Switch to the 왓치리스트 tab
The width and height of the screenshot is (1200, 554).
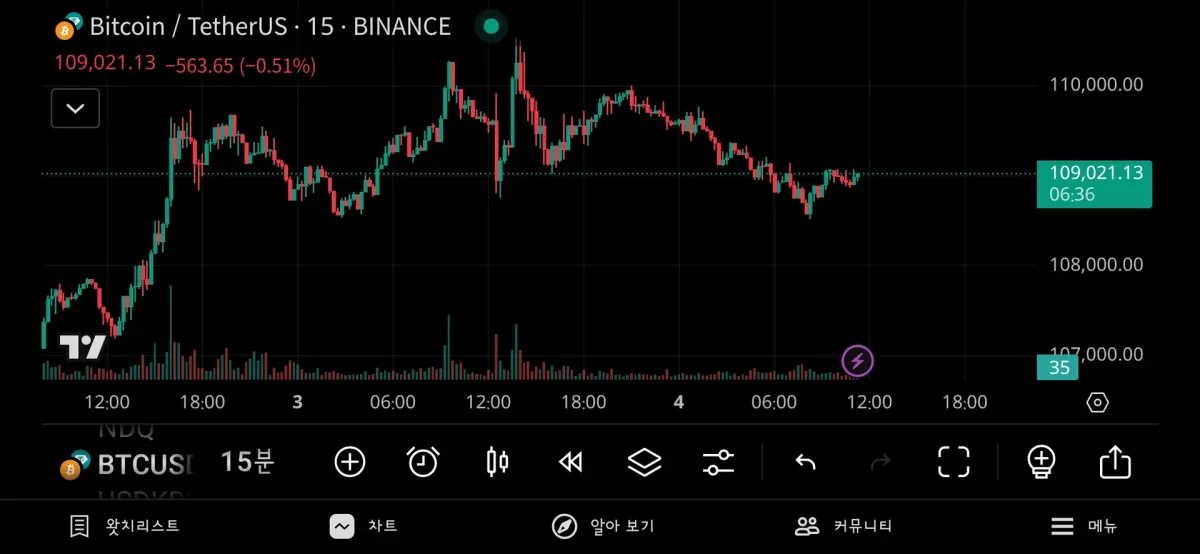[x=125, y=526]
